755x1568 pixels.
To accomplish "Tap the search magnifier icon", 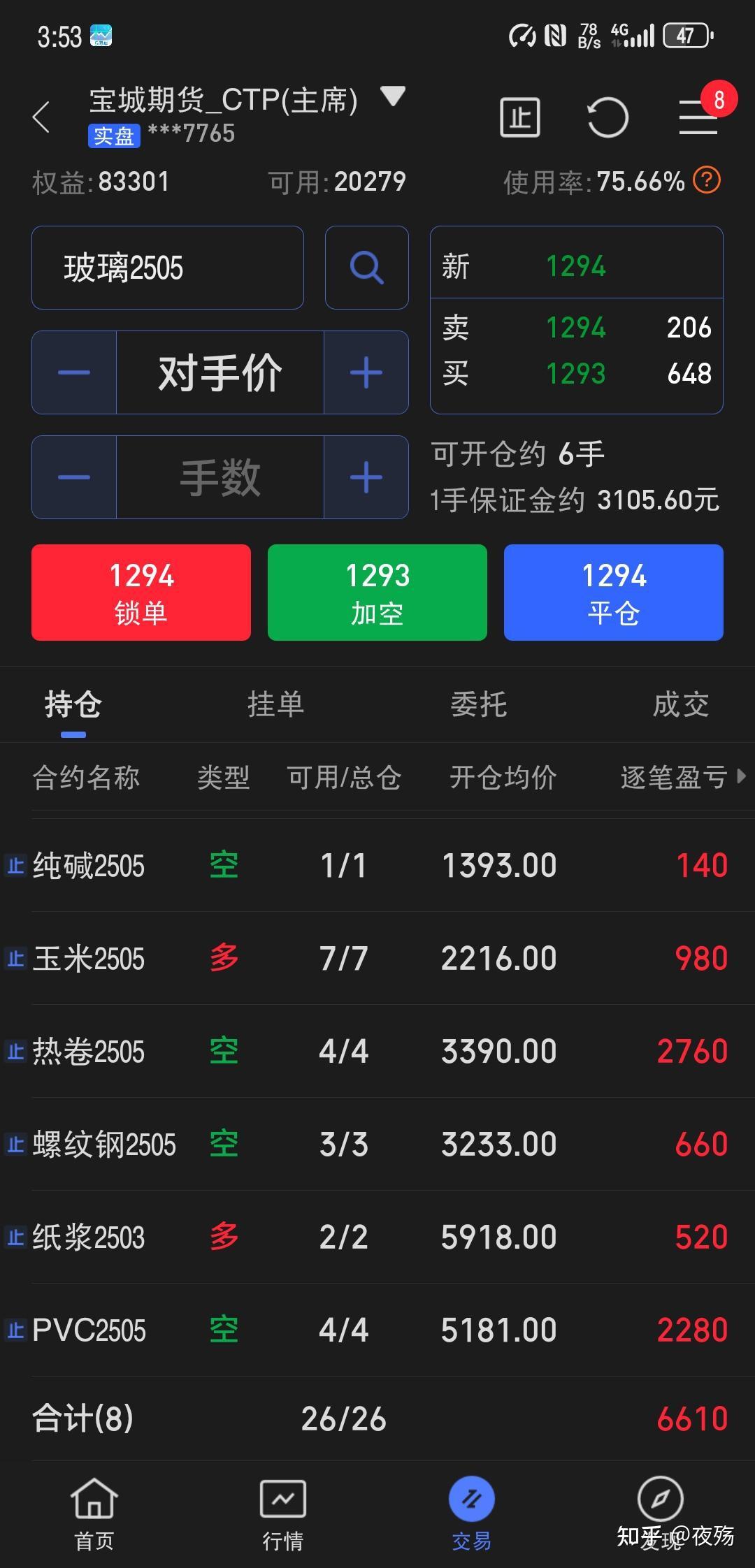I will (x=366, y=268).
